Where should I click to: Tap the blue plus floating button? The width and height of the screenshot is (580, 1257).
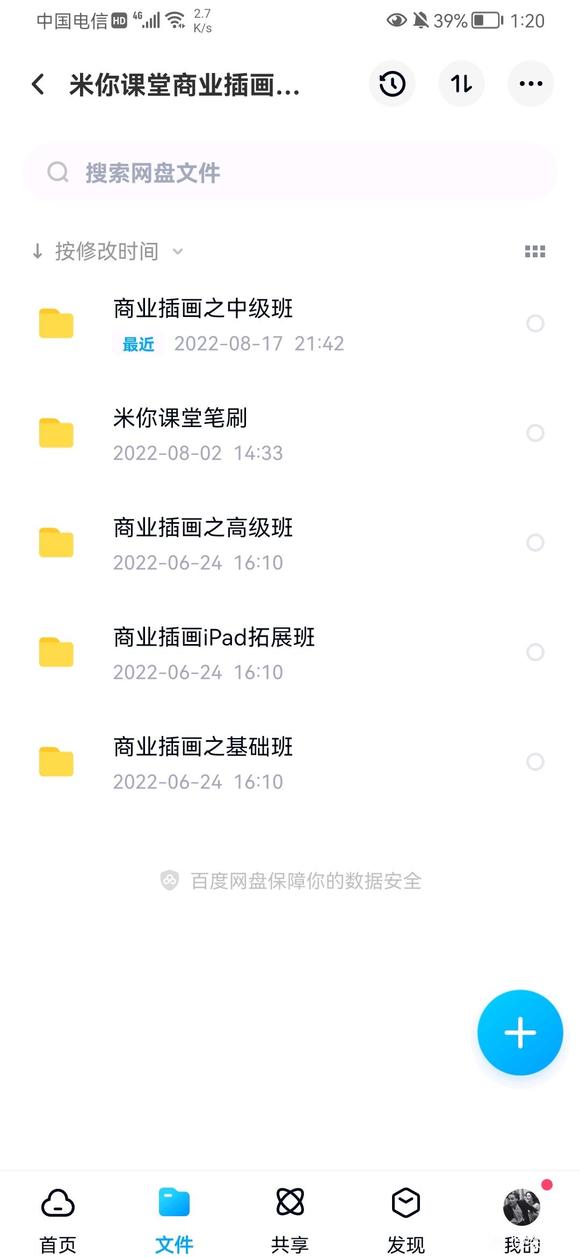[x=520, y=1033]
